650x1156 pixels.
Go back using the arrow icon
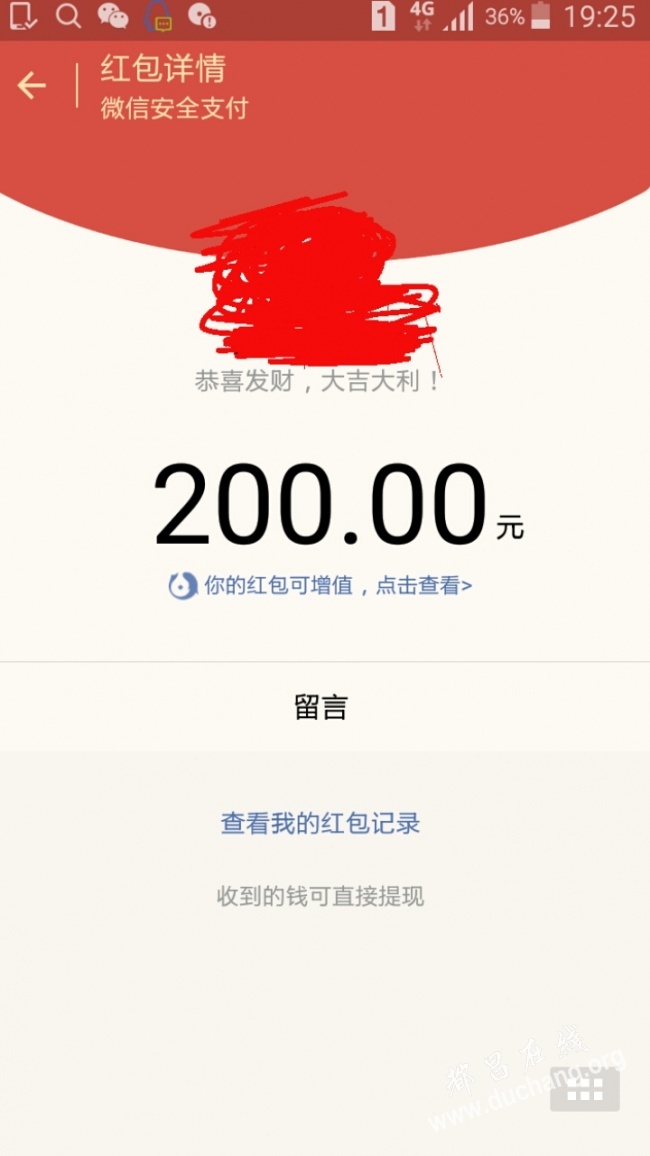click(x=32, y=86)
